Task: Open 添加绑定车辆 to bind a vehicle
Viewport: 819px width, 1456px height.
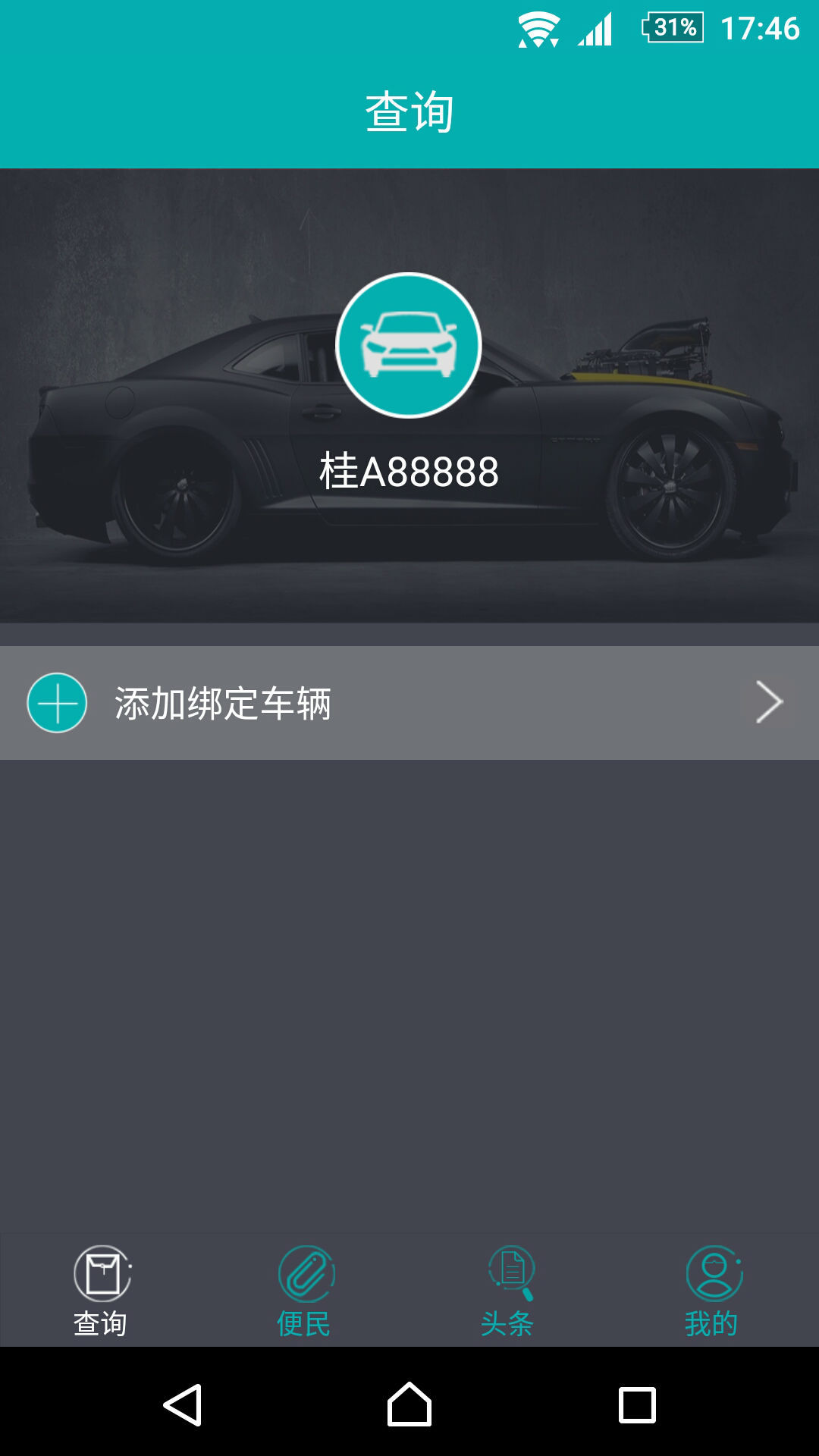Action: (x=409, y=703)
